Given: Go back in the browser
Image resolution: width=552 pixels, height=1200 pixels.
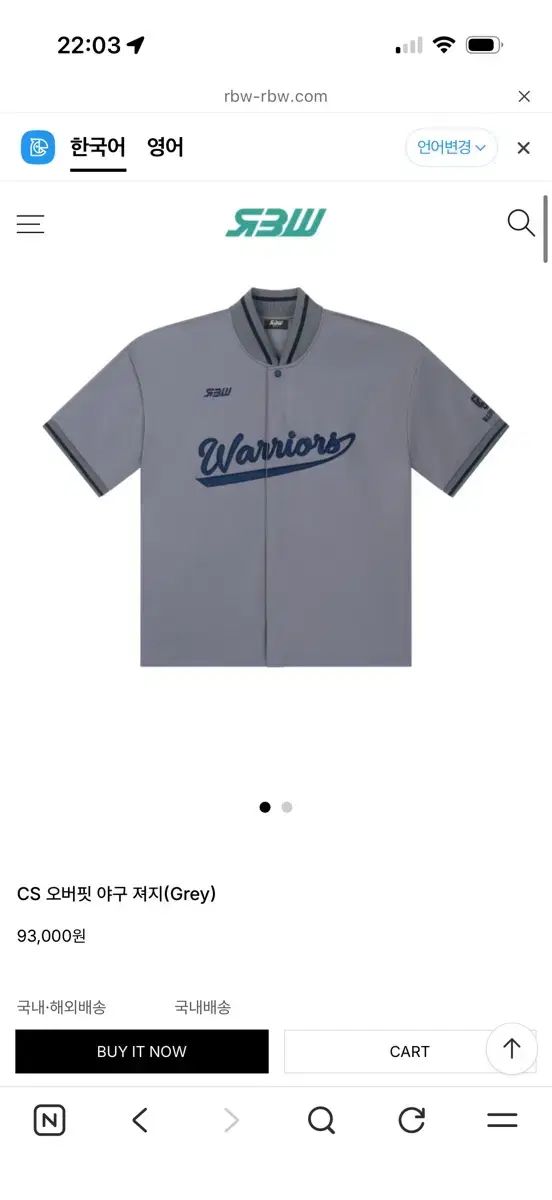Looking at the screenshot, I should coord(140,1120).
